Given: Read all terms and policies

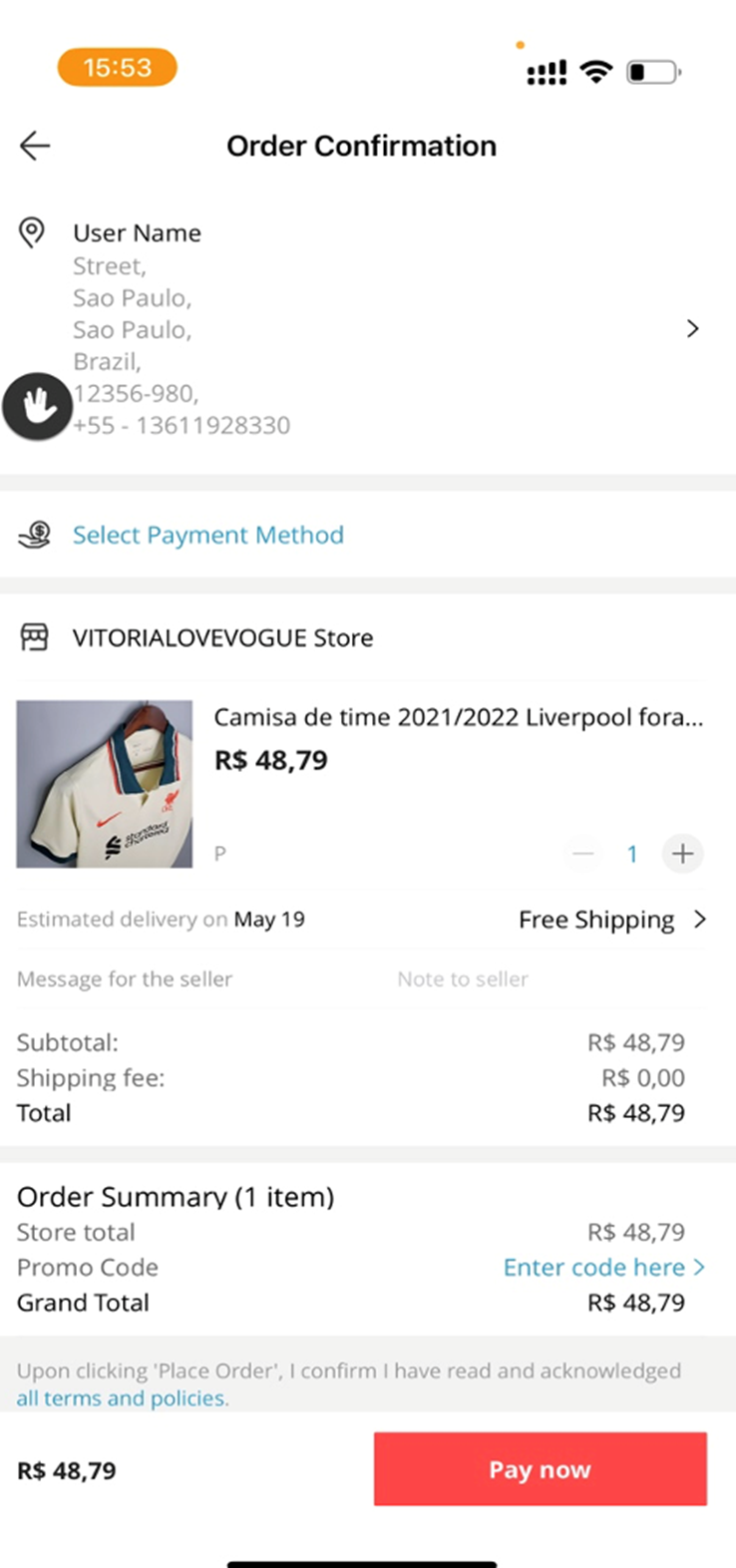Looking at the screenshot, I should (123, 1398).
